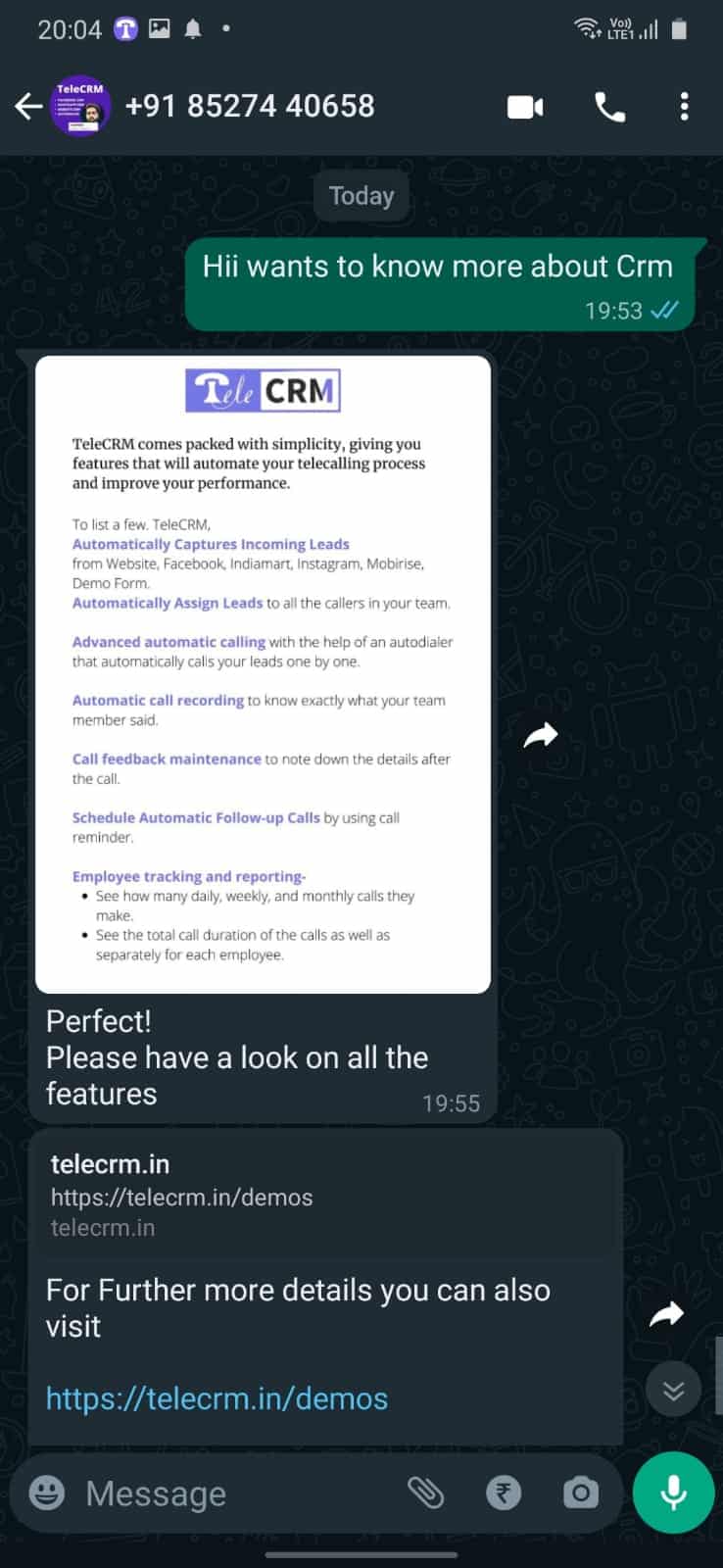Open the https://telecrm.in/demos blue link
The image size is (723, 1568).
coord(217,1398)
